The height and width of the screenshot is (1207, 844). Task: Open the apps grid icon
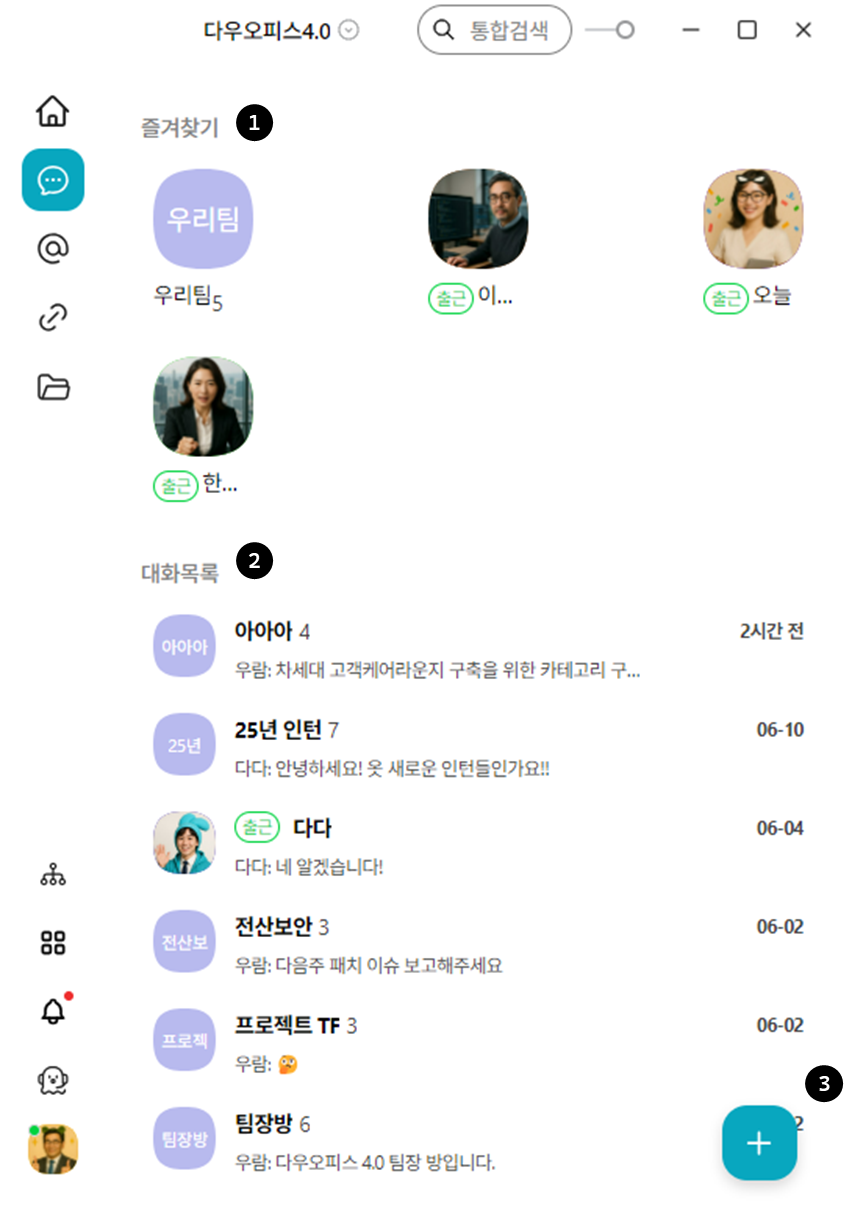pyautogui.click(x=53, y=942)
